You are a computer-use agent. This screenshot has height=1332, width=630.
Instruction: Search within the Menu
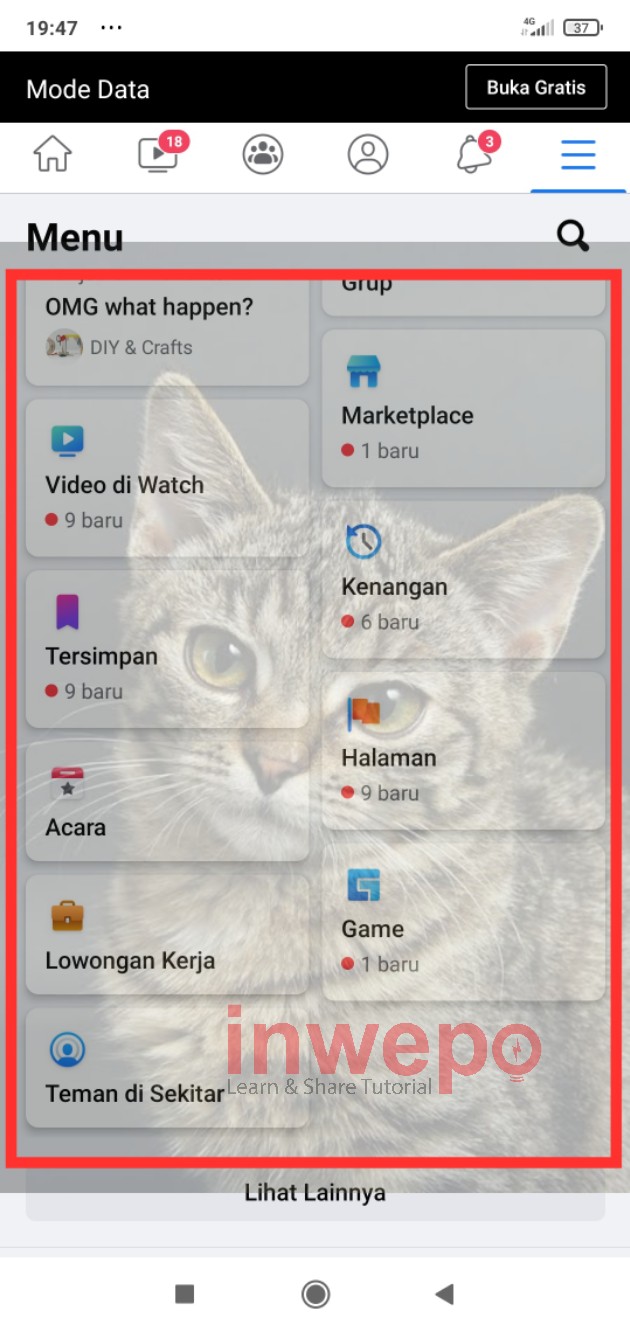(x=573, y=236)
